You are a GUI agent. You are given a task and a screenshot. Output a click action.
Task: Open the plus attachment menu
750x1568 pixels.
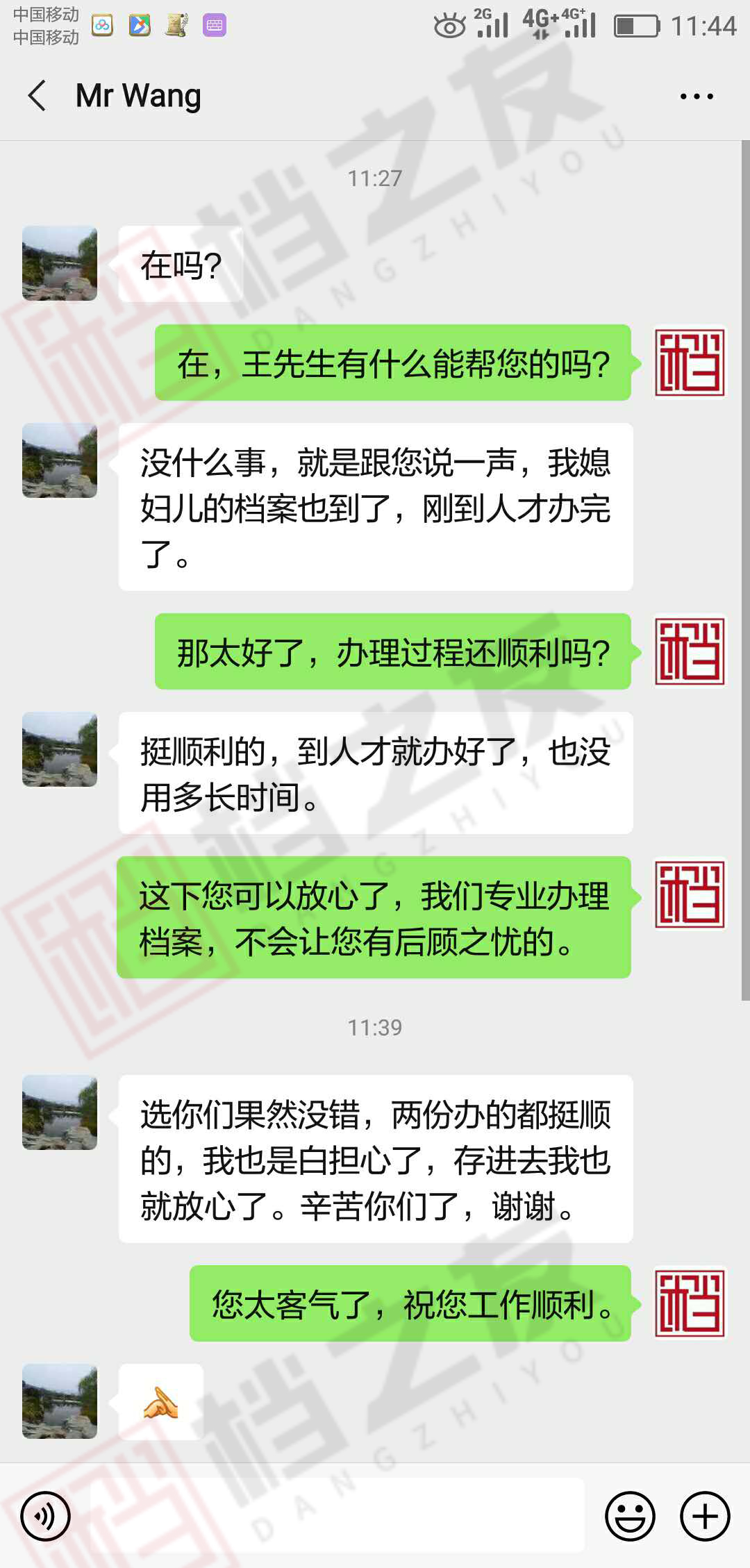click(x=704, y=1516)
